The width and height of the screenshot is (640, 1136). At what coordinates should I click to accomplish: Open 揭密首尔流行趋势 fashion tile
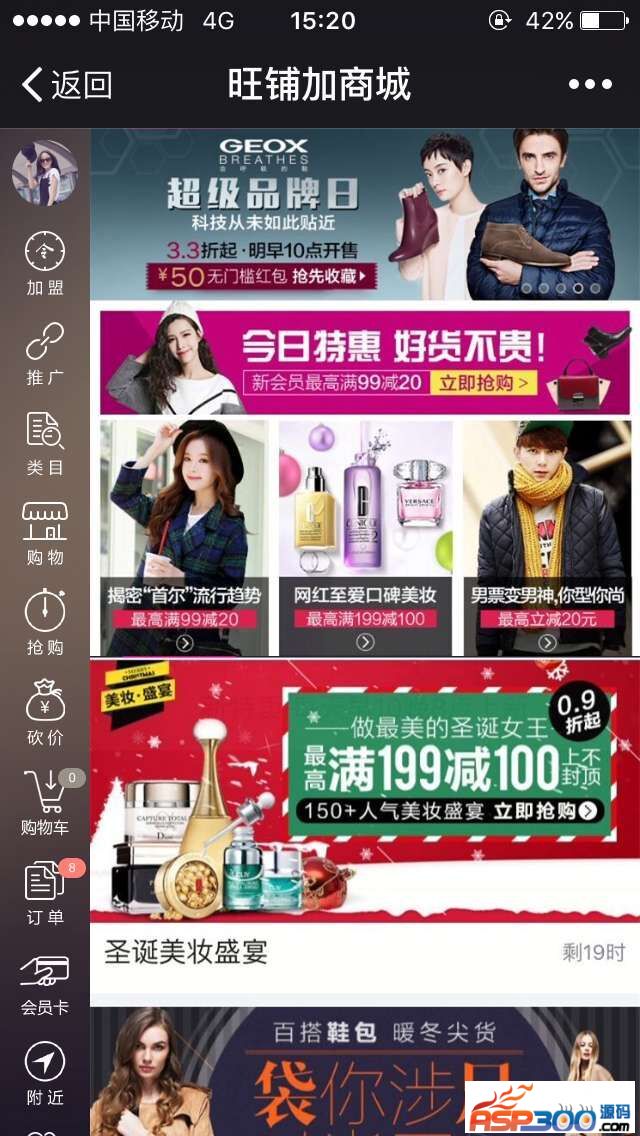(184, 537)
